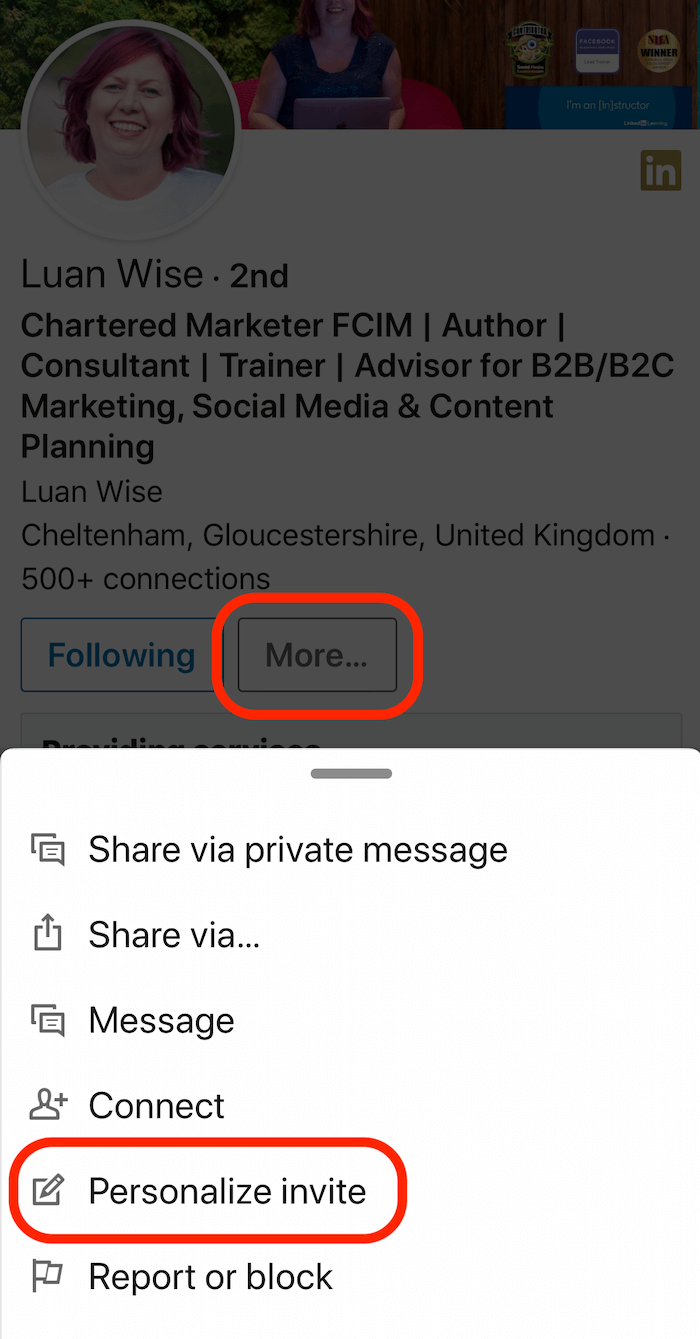Tap the More... button
This screenshot has height=1339, width=700.
click(317, 655)
